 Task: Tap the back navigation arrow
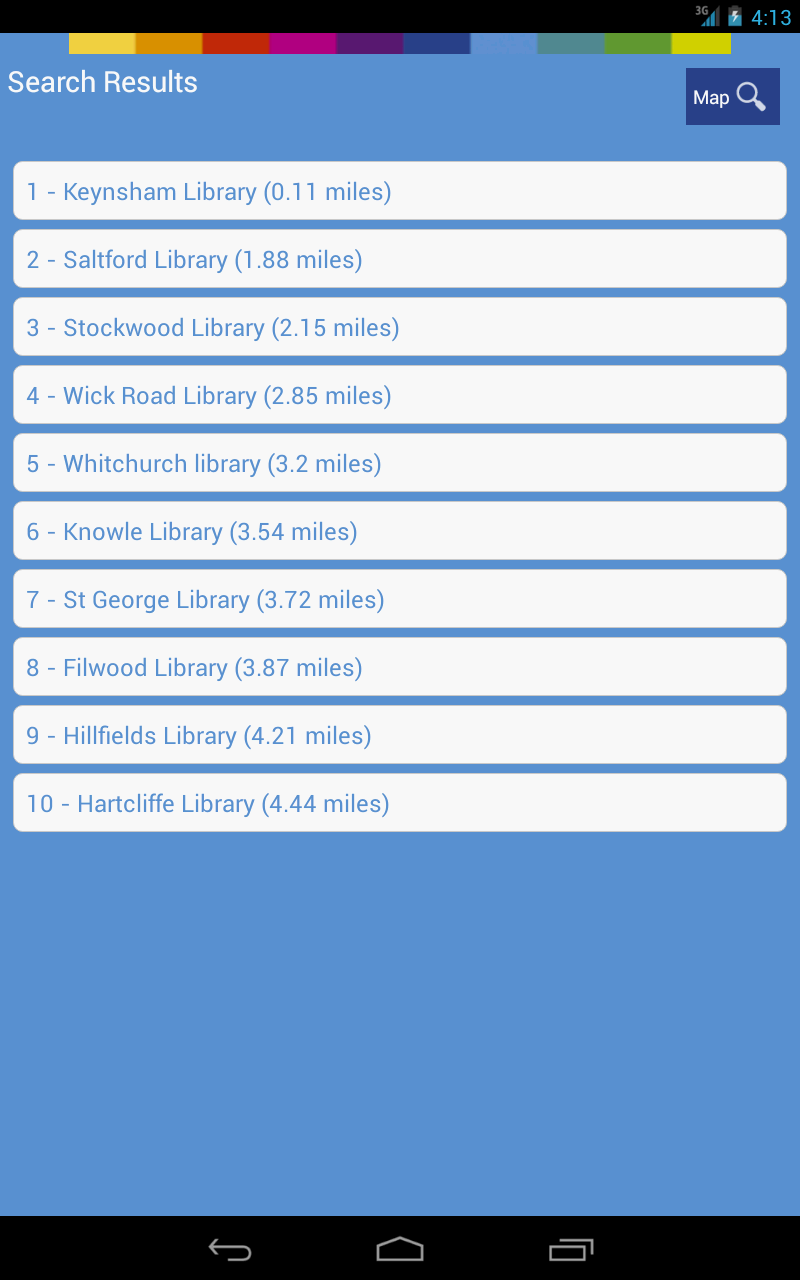point(229,1248)
